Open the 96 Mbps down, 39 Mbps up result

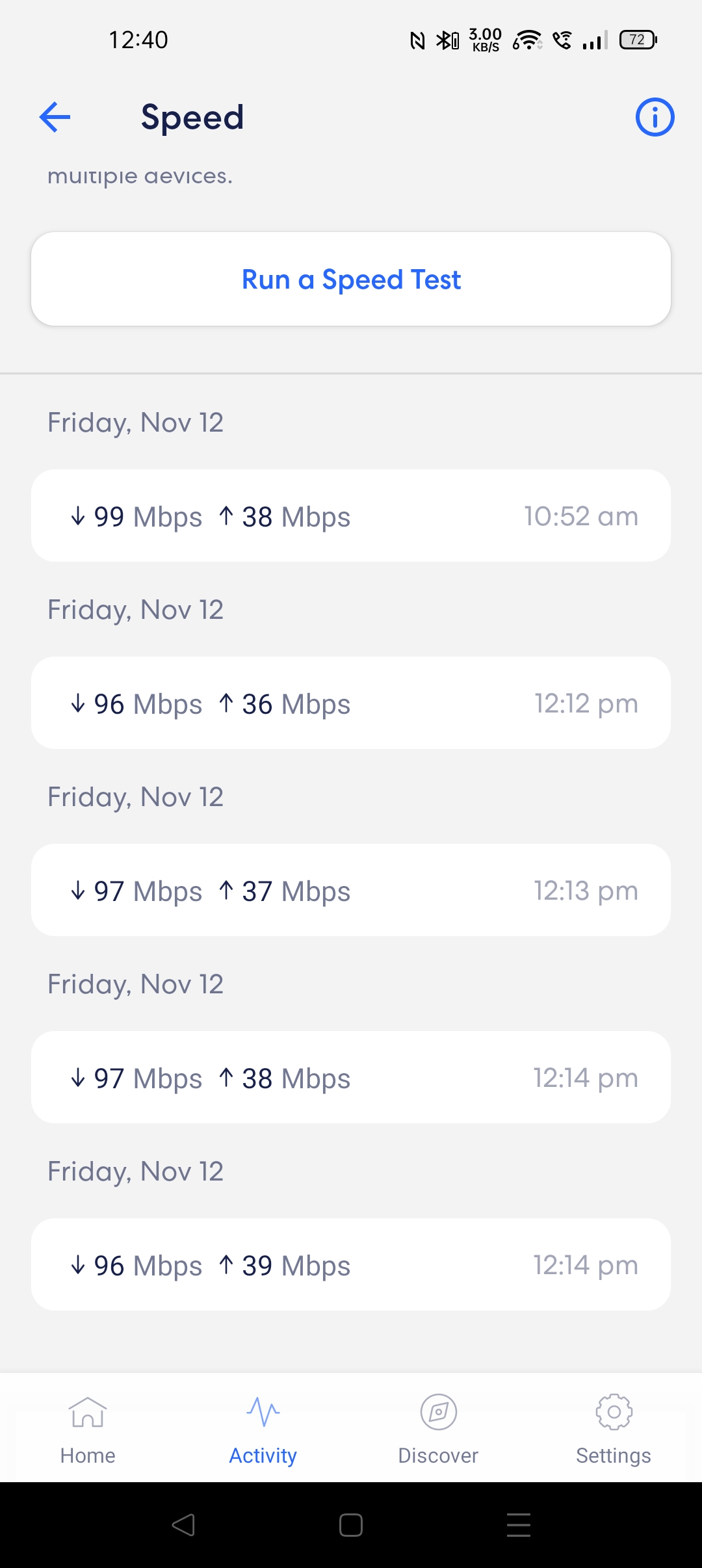point(351,1264)
